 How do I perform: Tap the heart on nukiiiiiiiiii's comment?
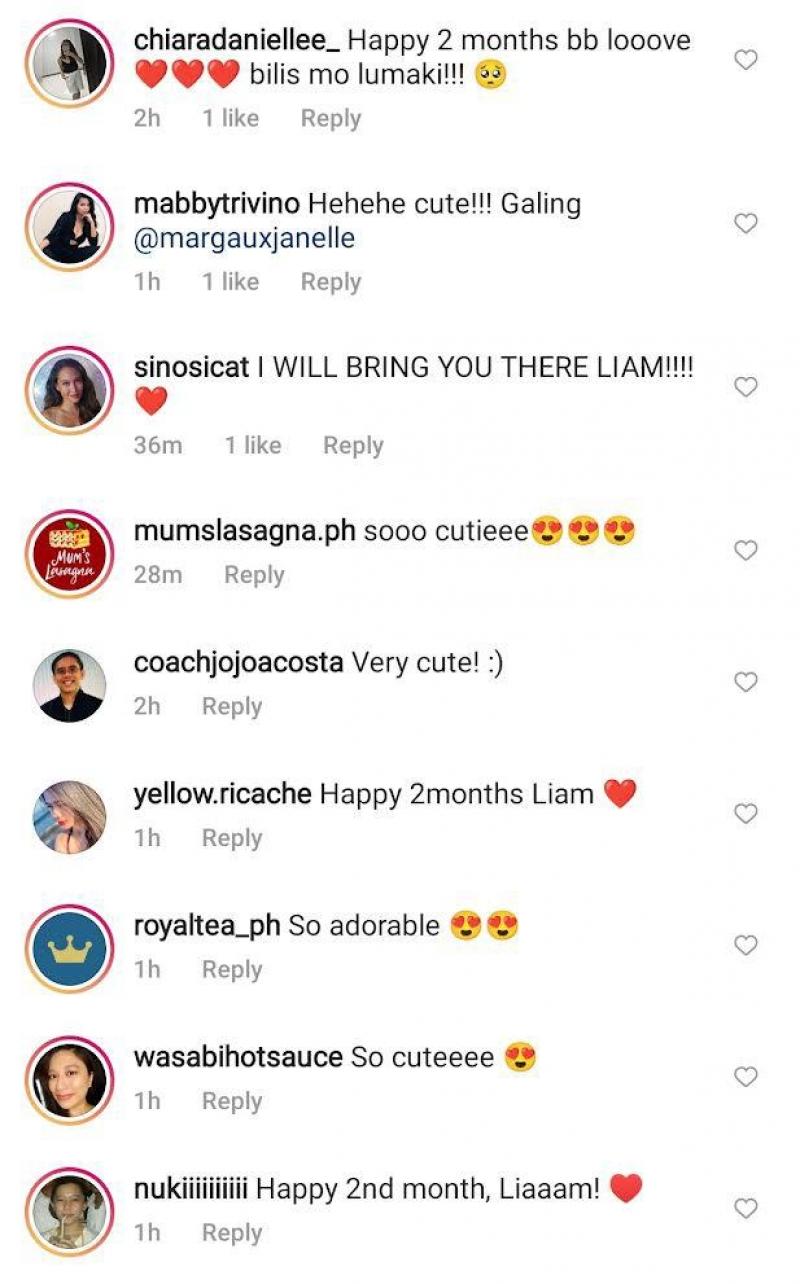pos(746,1209)
